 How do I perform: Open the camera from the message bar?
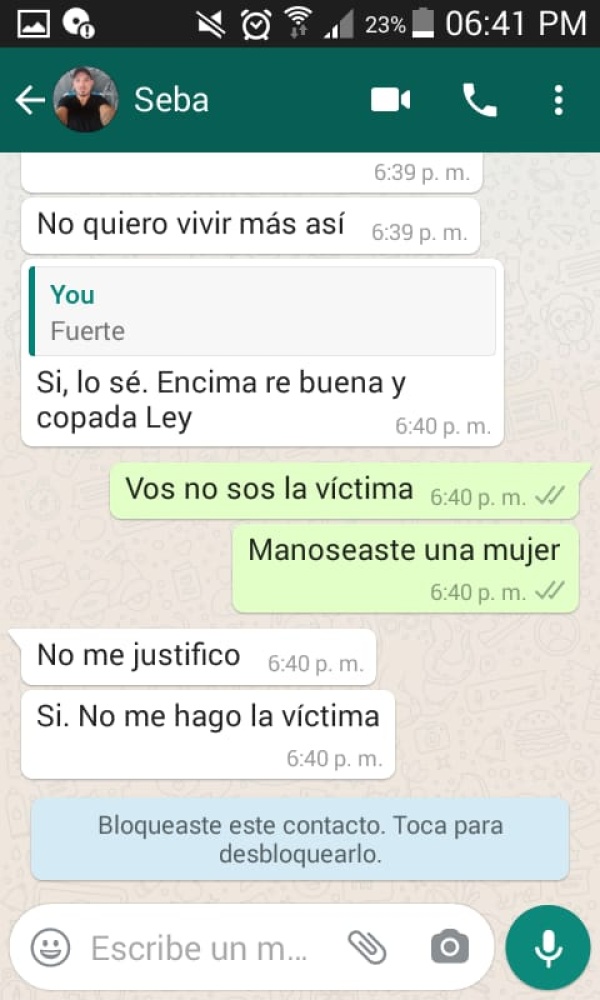point(449,946)
